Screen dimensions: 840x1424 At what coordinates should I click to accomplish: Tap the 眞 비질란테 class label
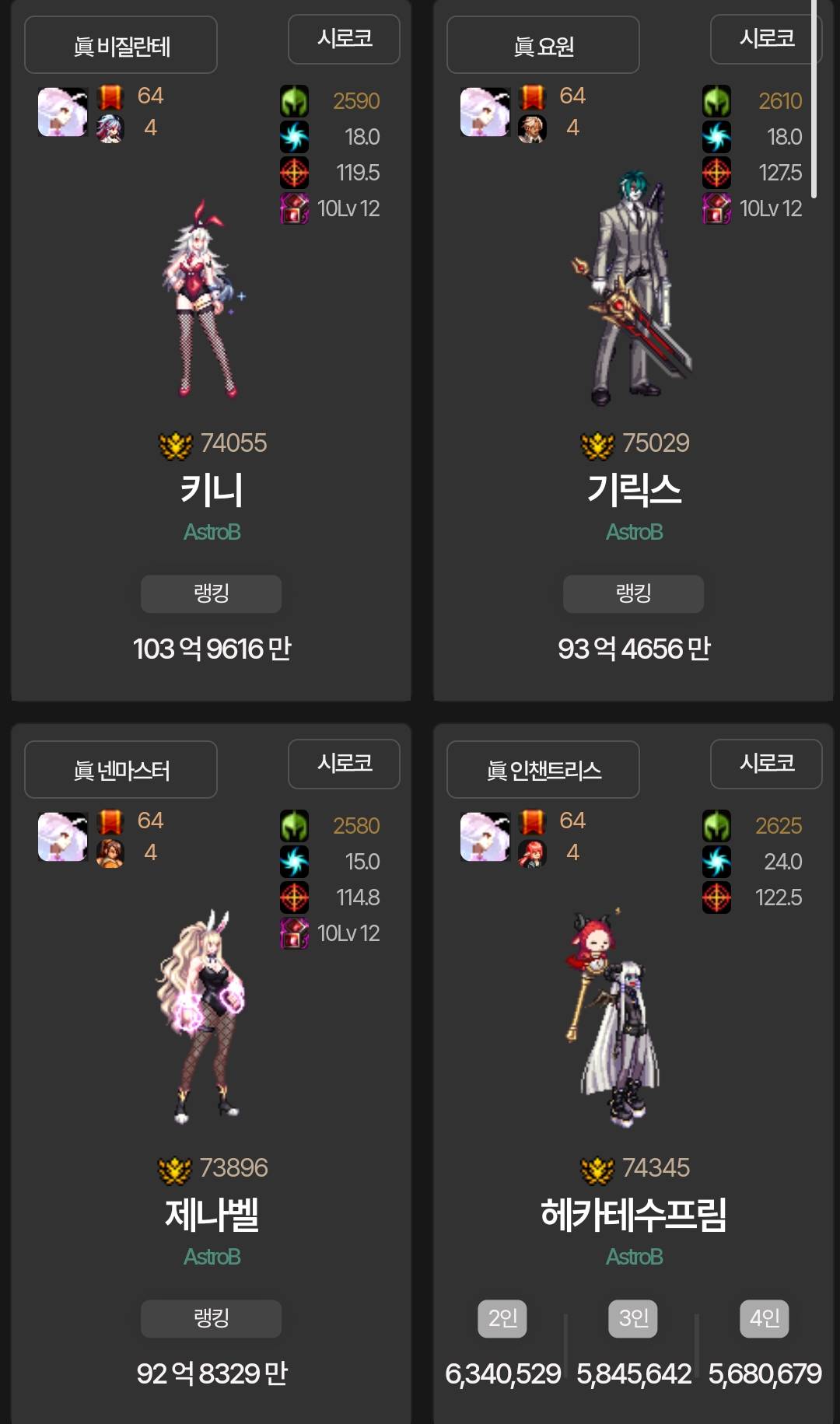121,46
